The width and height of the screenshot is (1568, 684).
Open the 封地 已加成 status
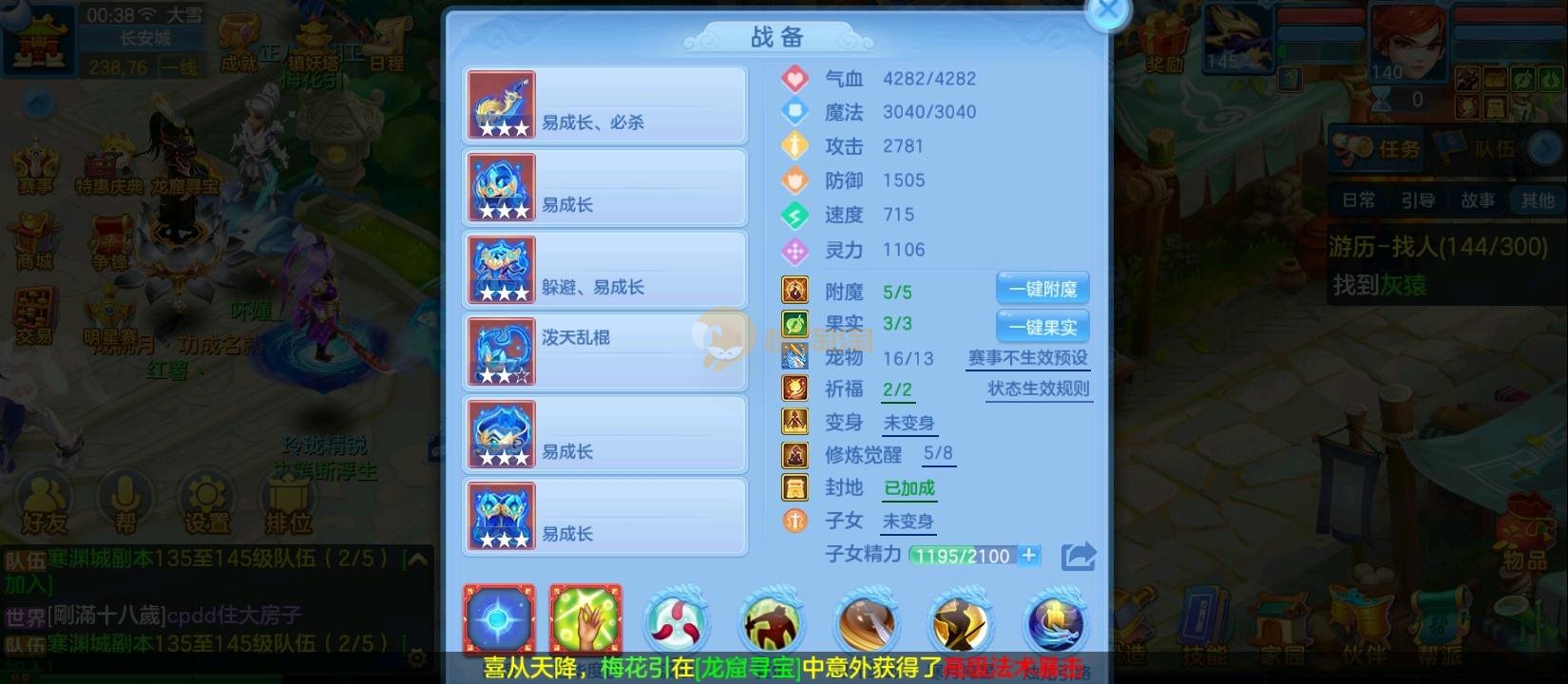909,488
